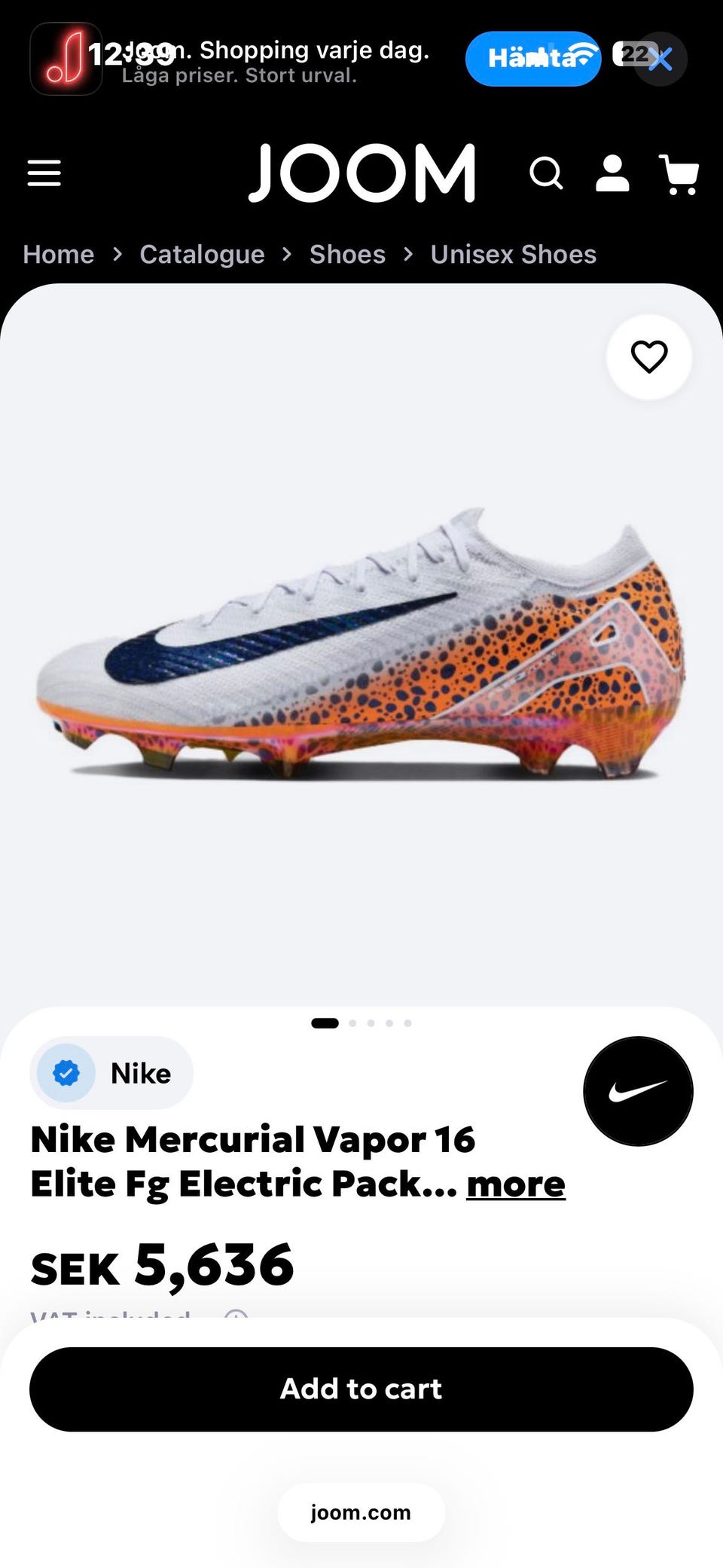
Task: Open the account profile icon
Action: pyautogui.click(x=612, y=173)
